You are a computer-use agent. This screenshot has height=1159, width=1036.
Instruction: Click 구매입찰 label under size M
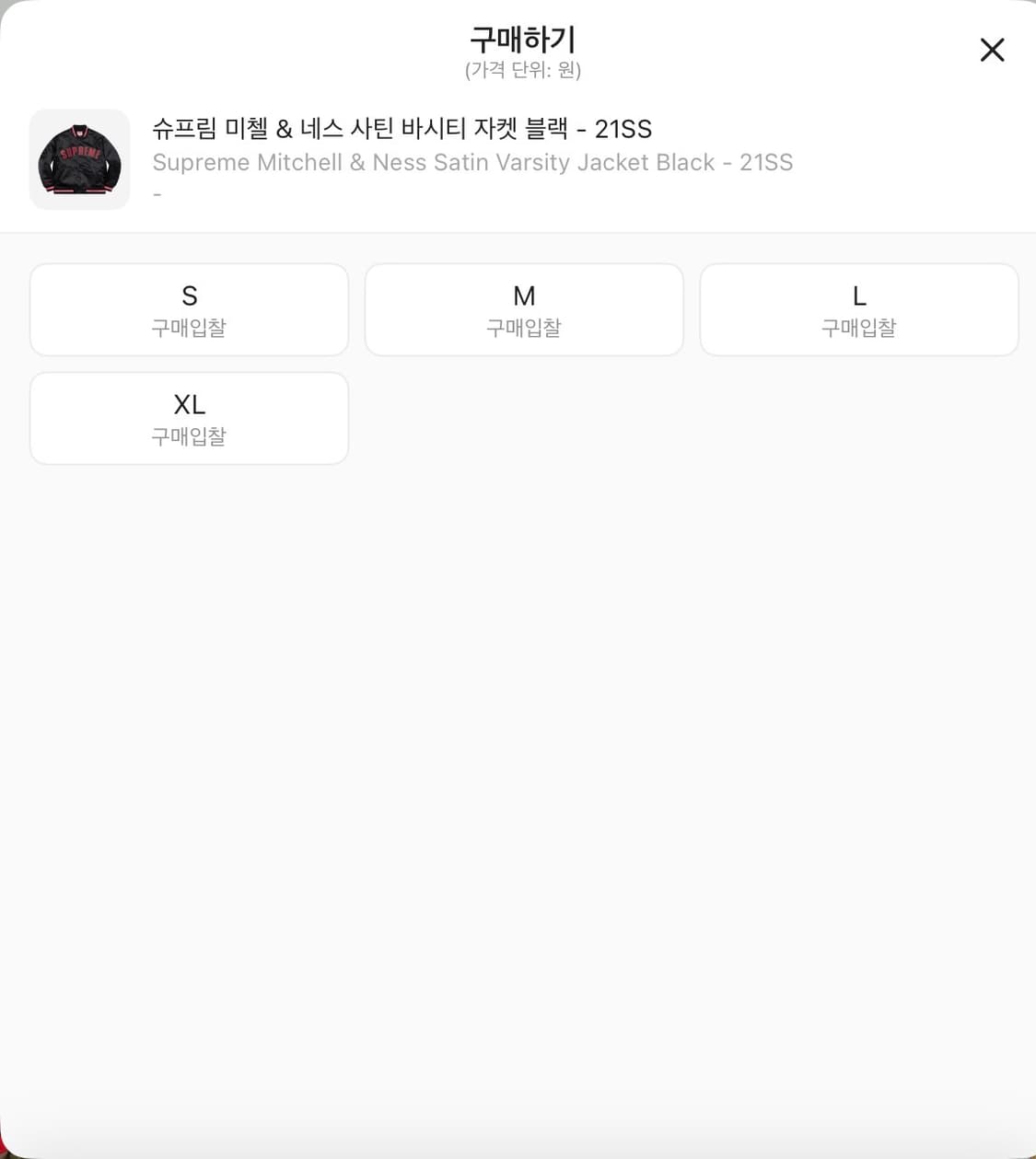click(x=524, y=329)
